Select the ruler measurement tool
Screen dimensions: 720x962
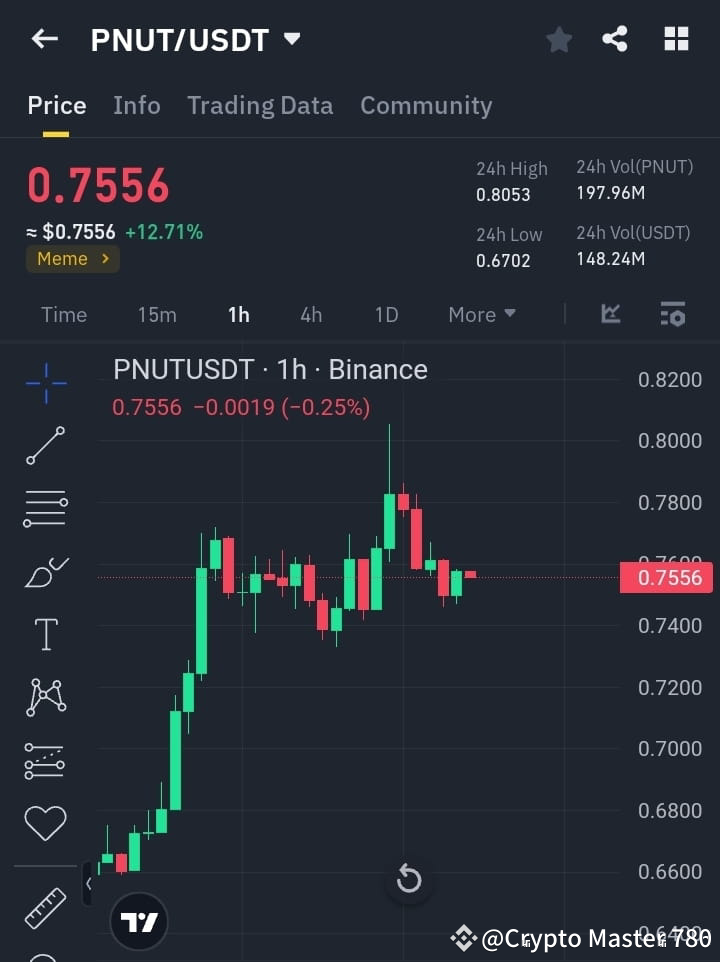[44, 908]
